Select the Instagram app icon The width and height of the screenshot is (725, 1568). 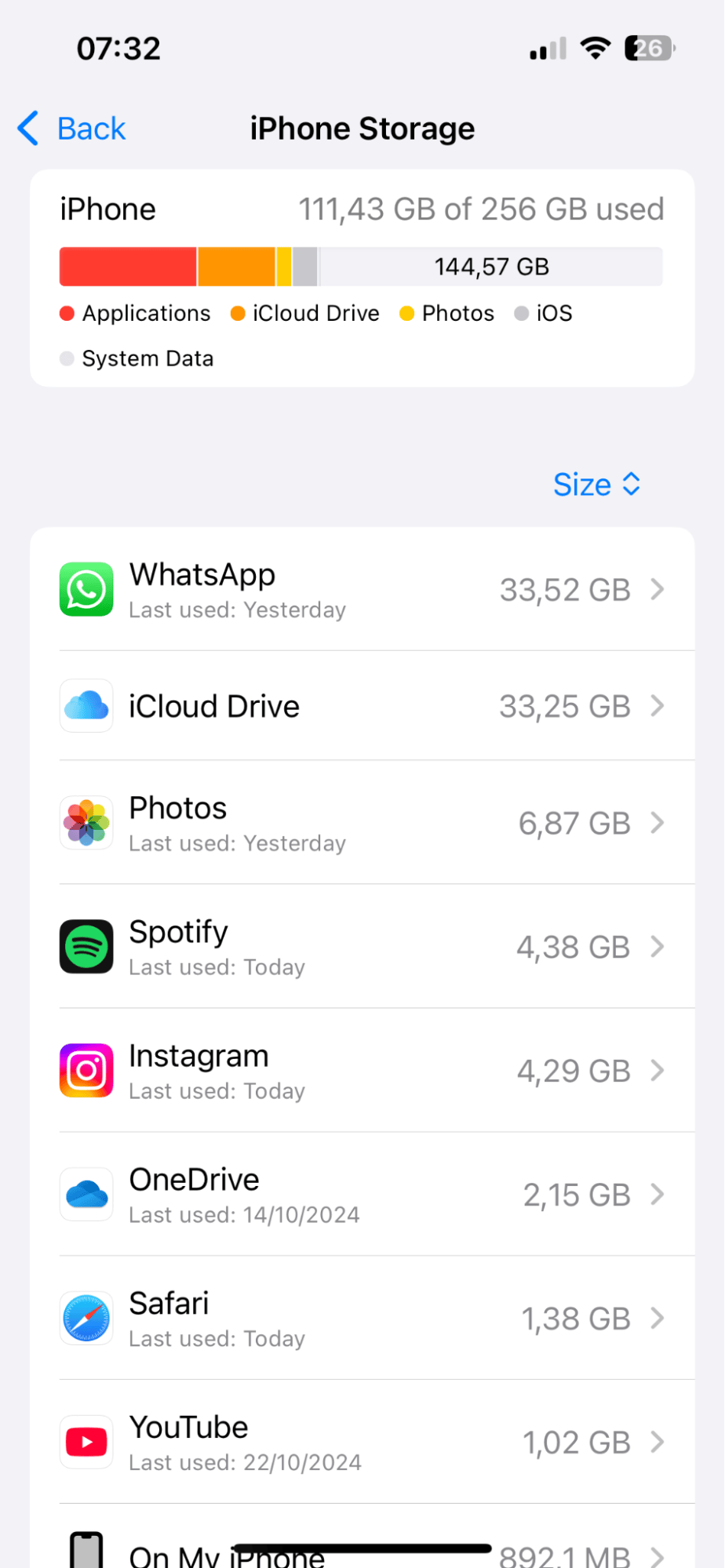coord(86,1069)
